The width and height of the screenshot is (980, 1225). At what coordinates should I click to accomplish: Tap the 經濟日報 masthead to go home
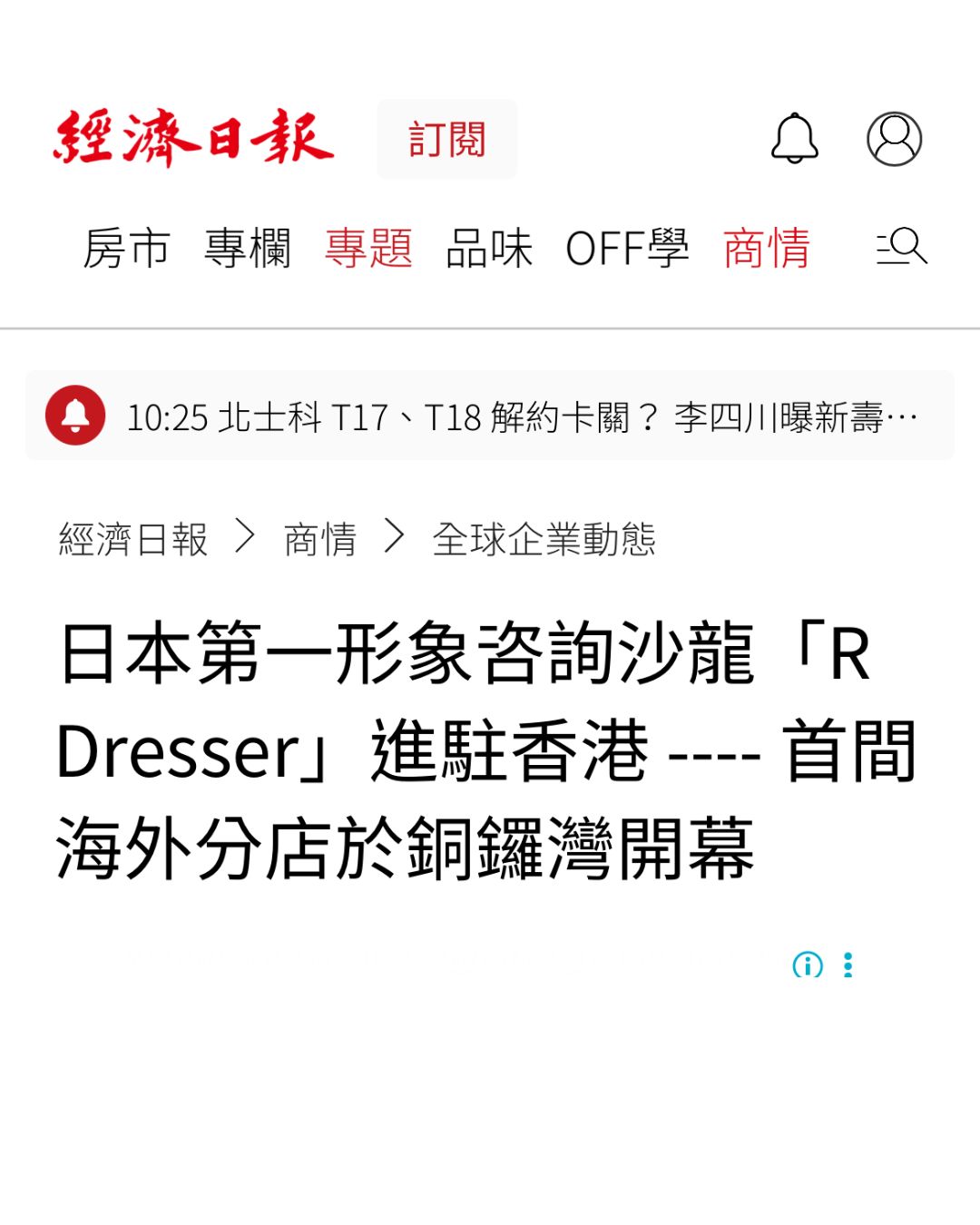[x=193, y=139]
